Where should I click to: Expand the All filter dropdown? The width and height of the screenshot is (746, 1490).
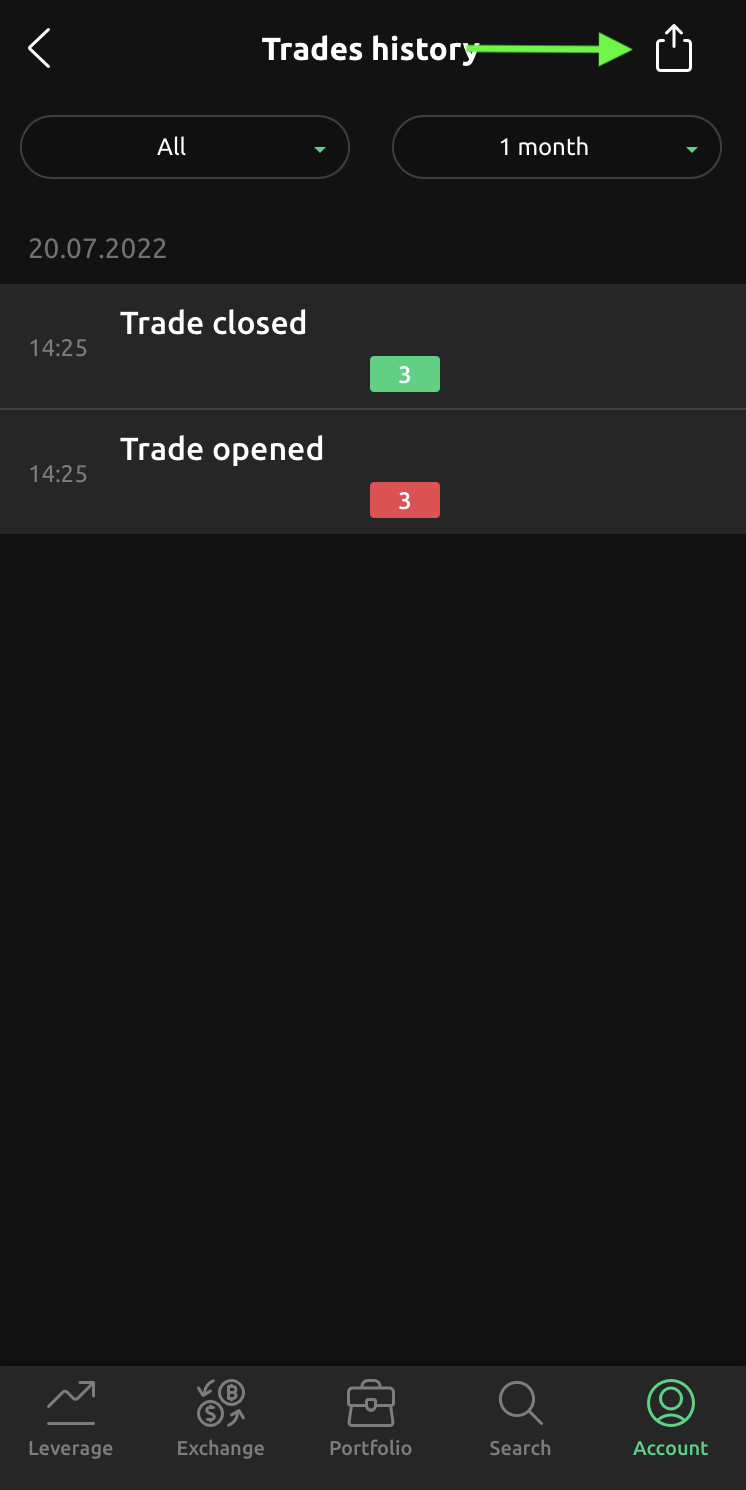point(185,147)
